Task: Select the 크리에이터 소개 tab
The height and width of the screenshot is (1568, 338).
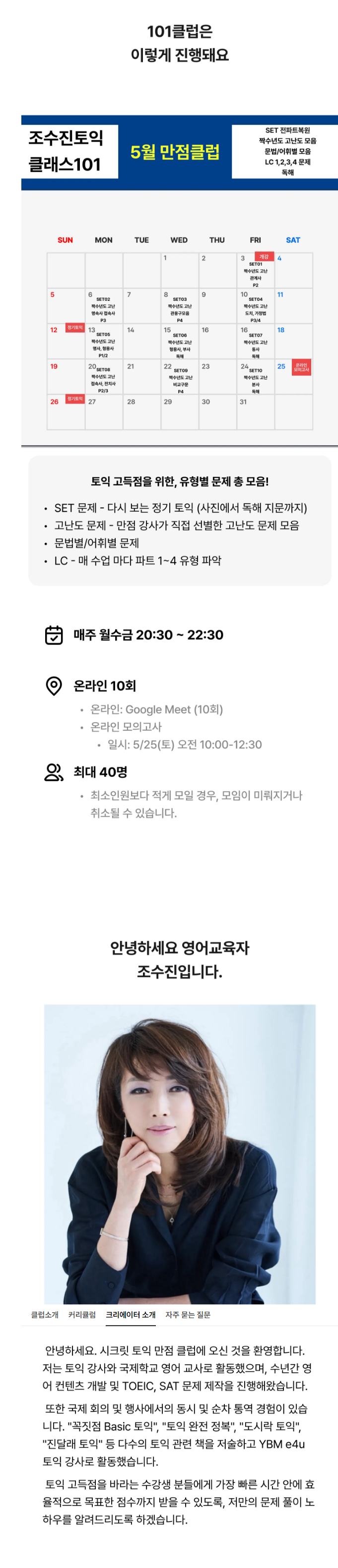Action: [131, 1315]
